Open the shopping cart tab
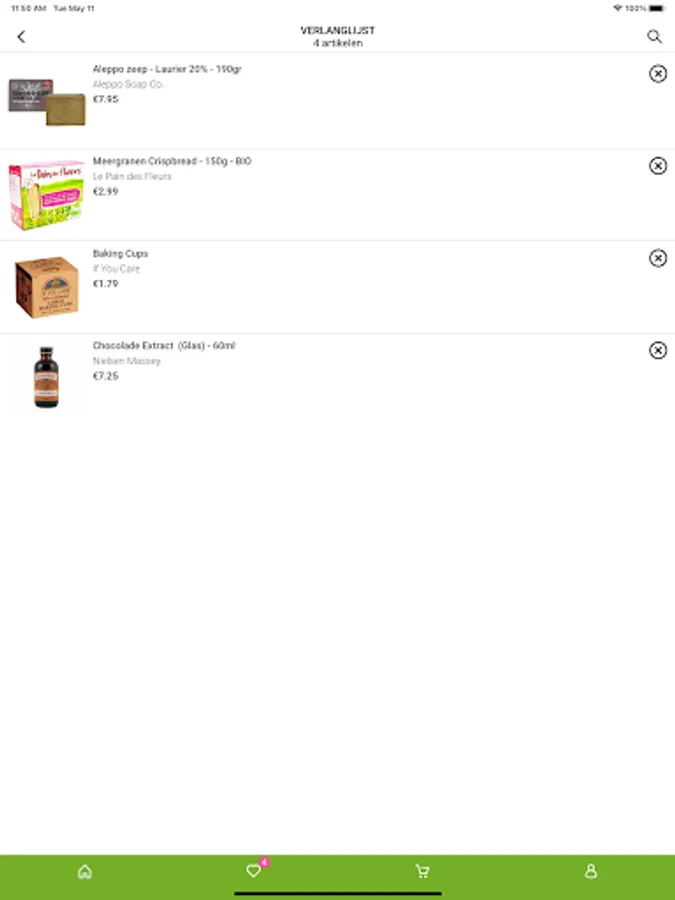 tap(422, 872)
